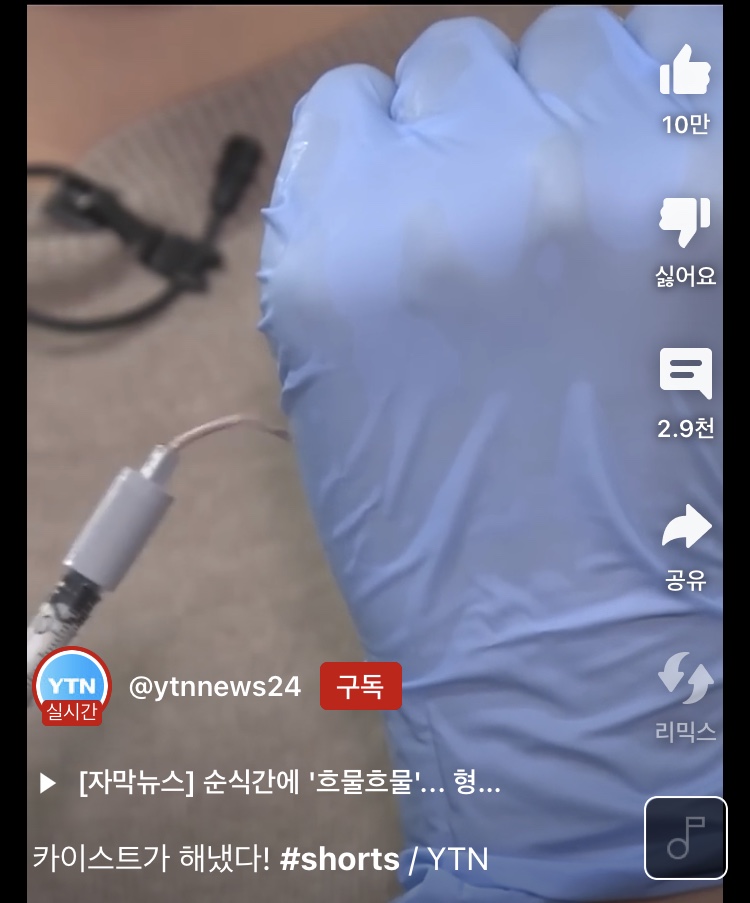Subscribe to the ytnnews24 channel
The height and width of the screenshot is (903, 750).
360,686
